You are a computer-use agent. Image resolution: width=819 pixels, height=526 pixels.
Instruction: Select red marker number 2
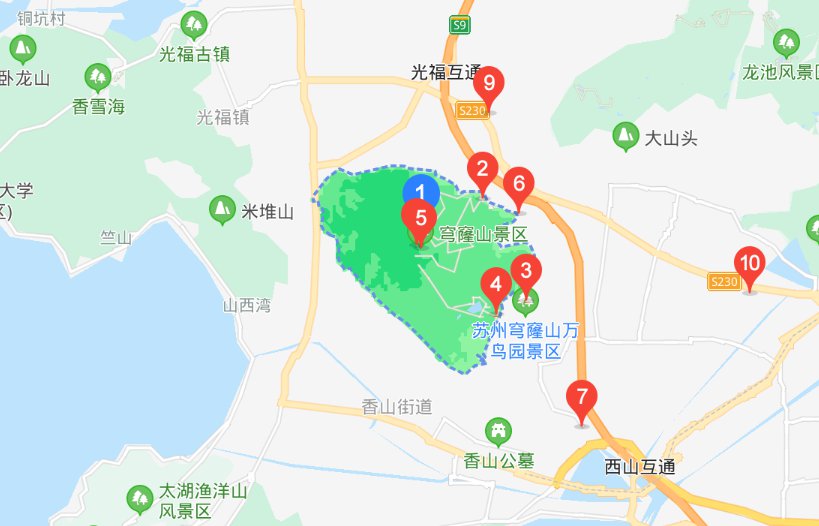(482, 171)
